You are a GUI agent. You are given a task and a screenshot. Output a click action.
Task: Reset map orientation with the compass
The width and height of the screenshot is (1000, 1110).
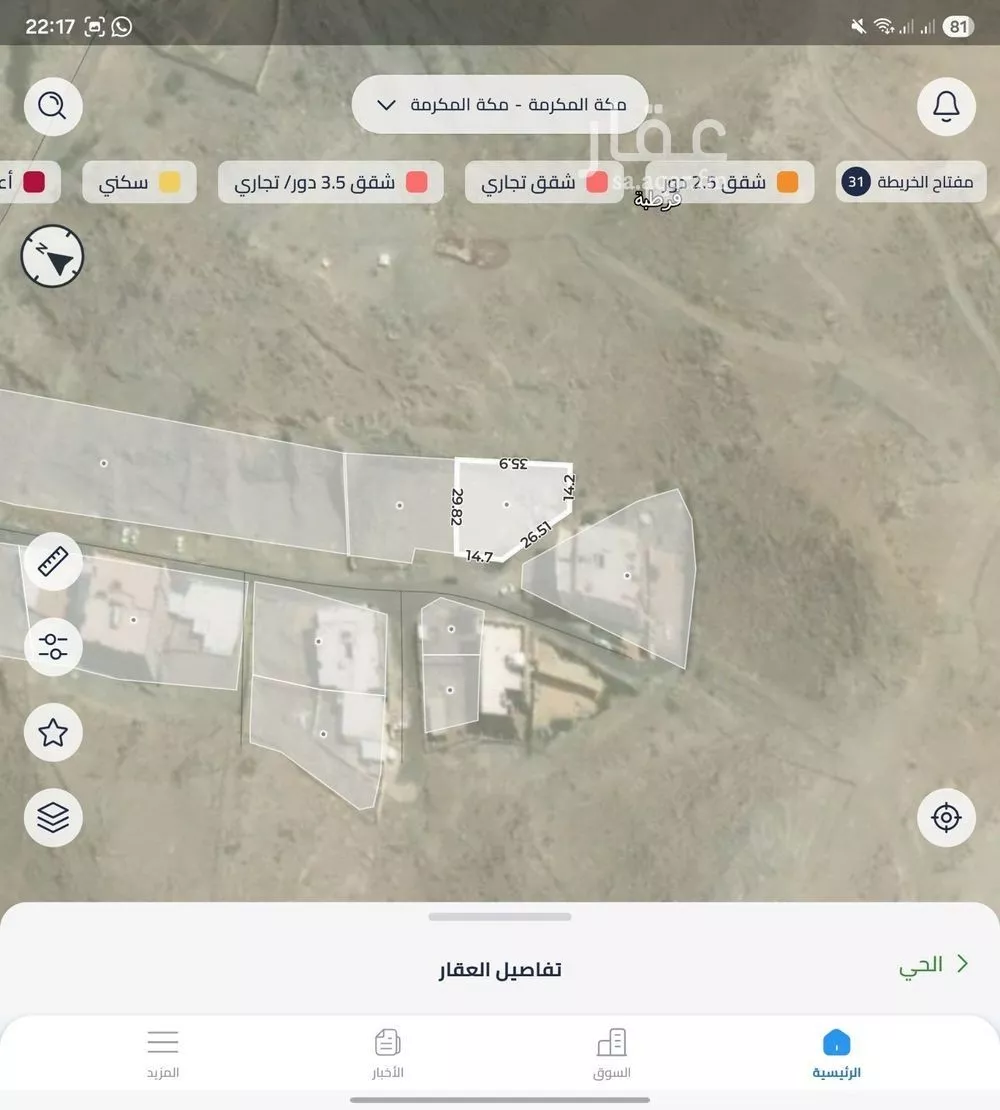point(52,257)
